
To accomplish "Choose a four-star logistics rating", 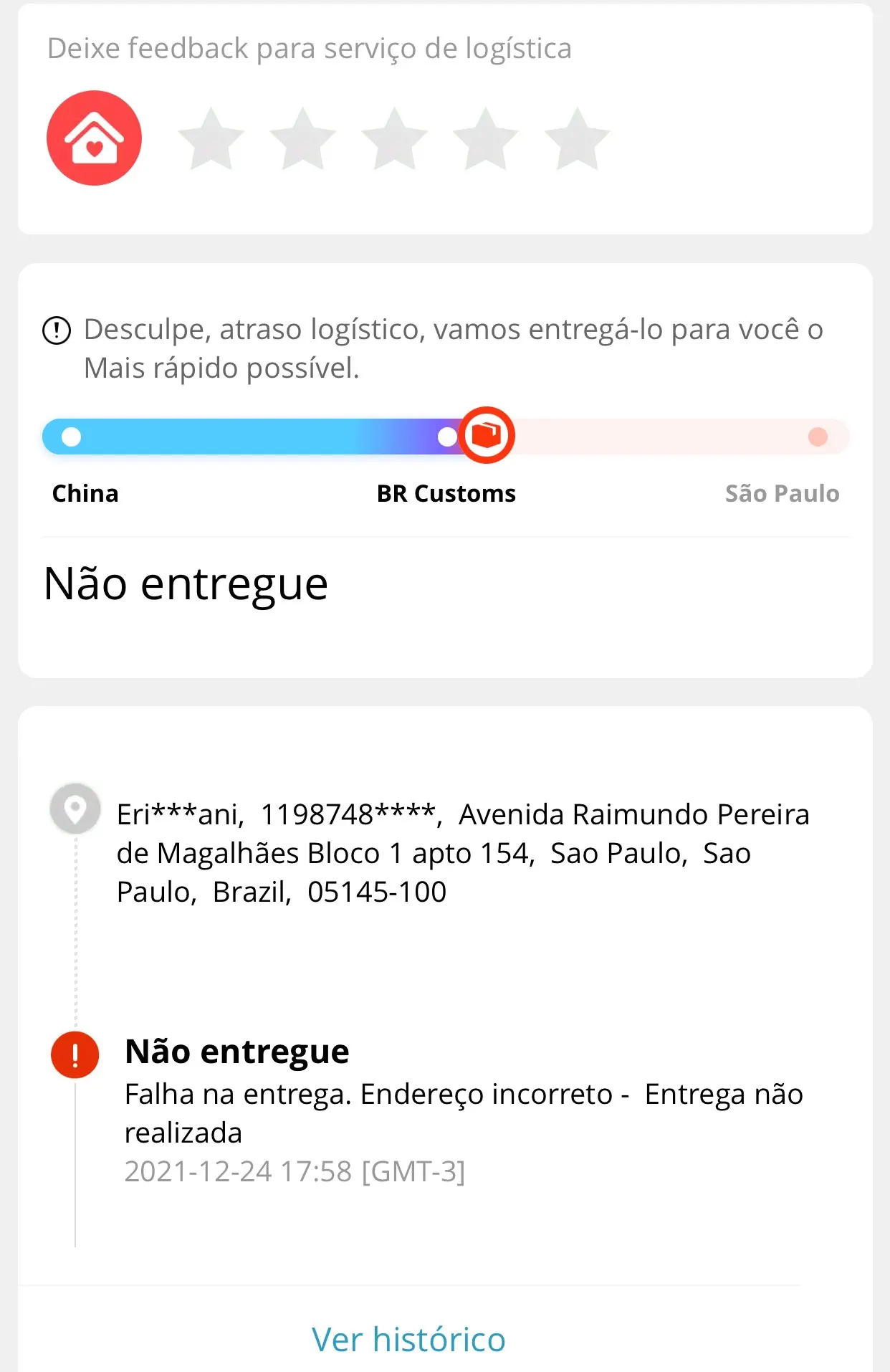I will [x=486, y=139].
